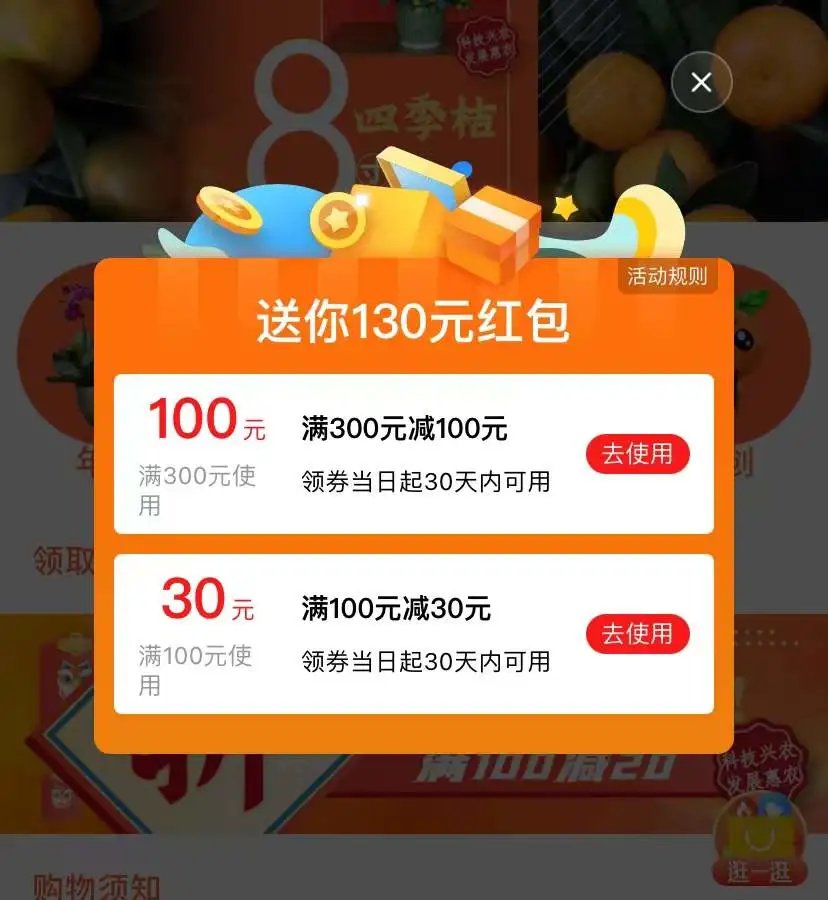This screenshot has height=900, width=828.
Task: Use the 100元 coupon via 去使用
Action: click(637, 454)
